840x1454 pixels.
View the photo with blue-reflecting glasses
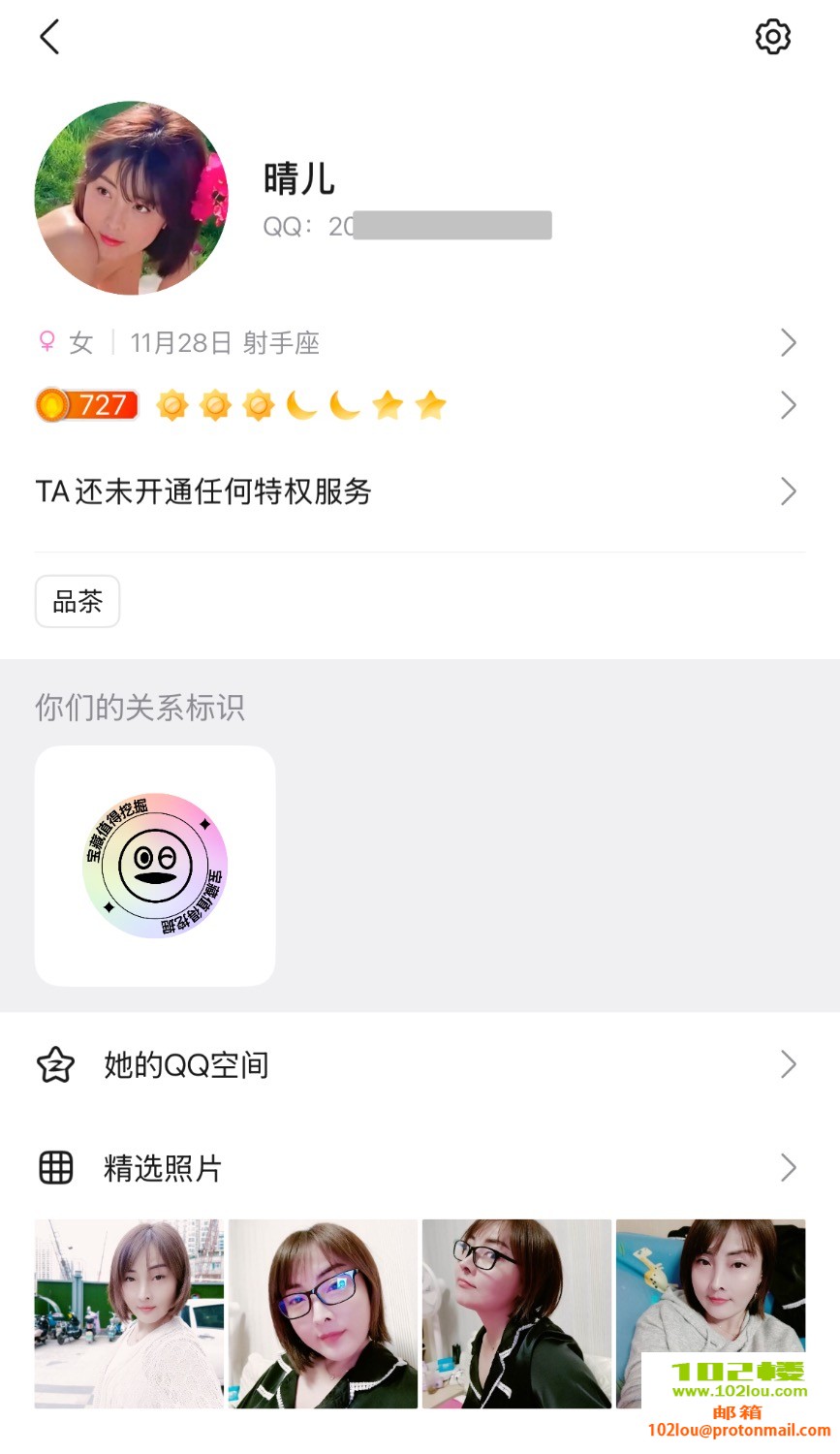(x=323, y=1313)
